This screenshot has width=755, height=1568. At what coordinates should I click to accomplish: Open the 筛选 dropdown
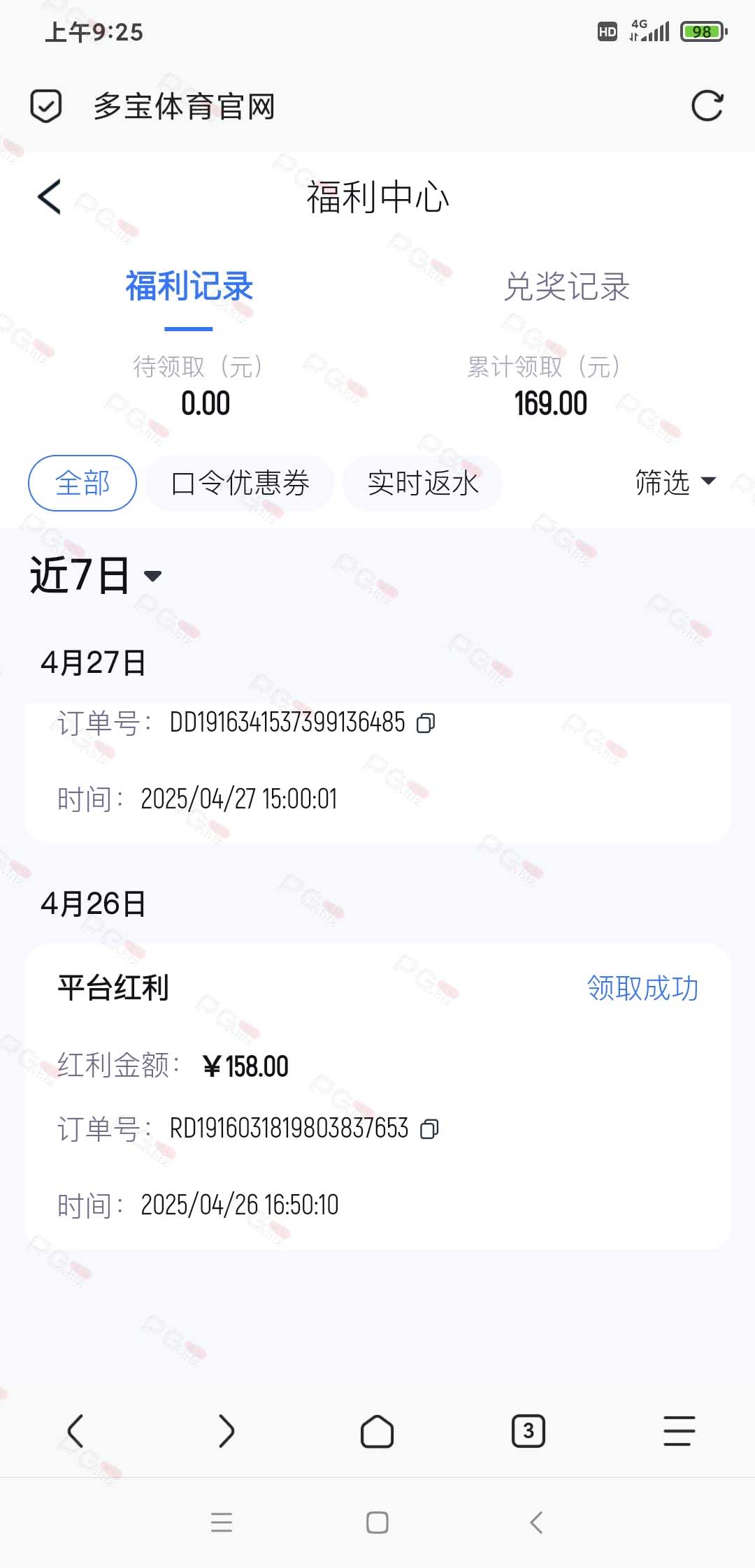click(675, 482)
